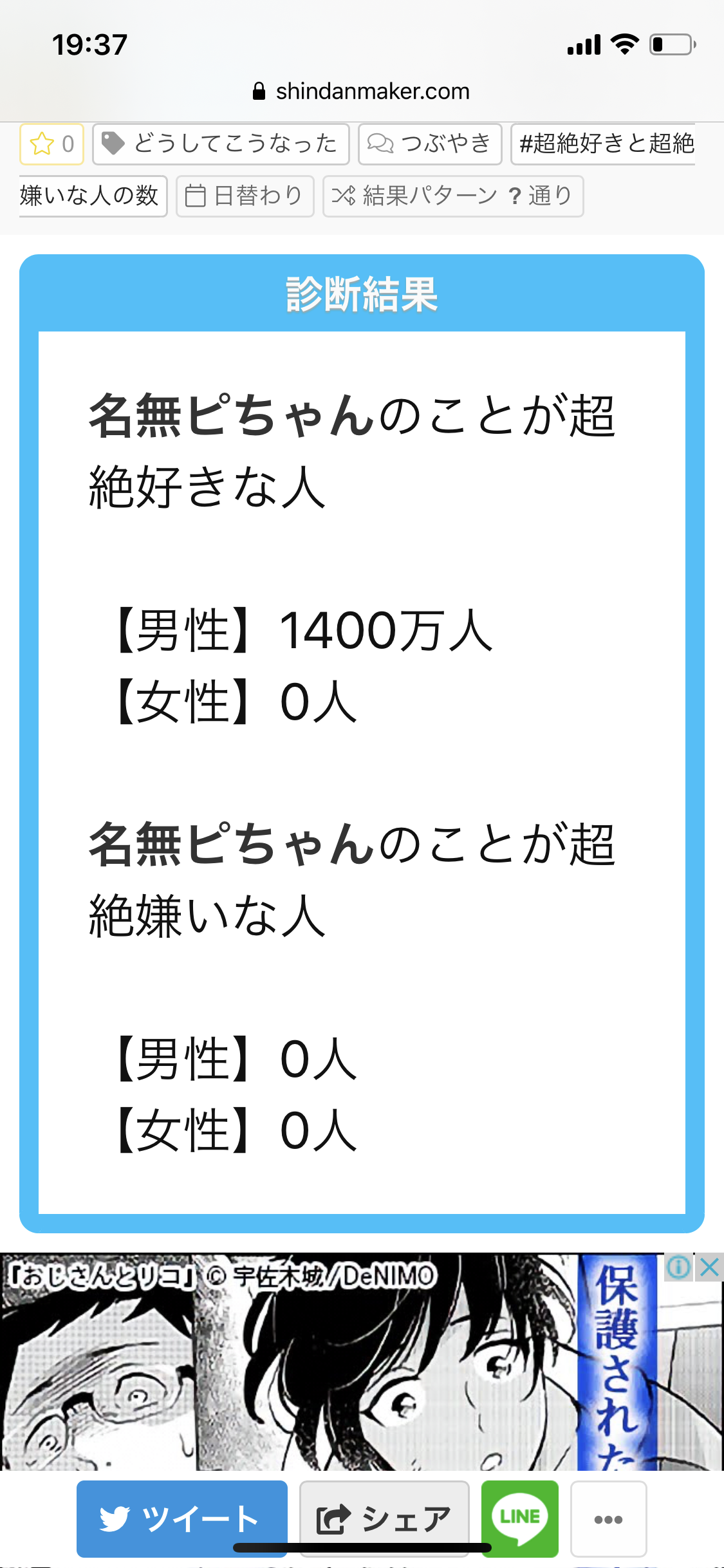Screen dimensions: 724x1568
Task: Open the more options ellipsis button
Action: [x=608, y=1518]
